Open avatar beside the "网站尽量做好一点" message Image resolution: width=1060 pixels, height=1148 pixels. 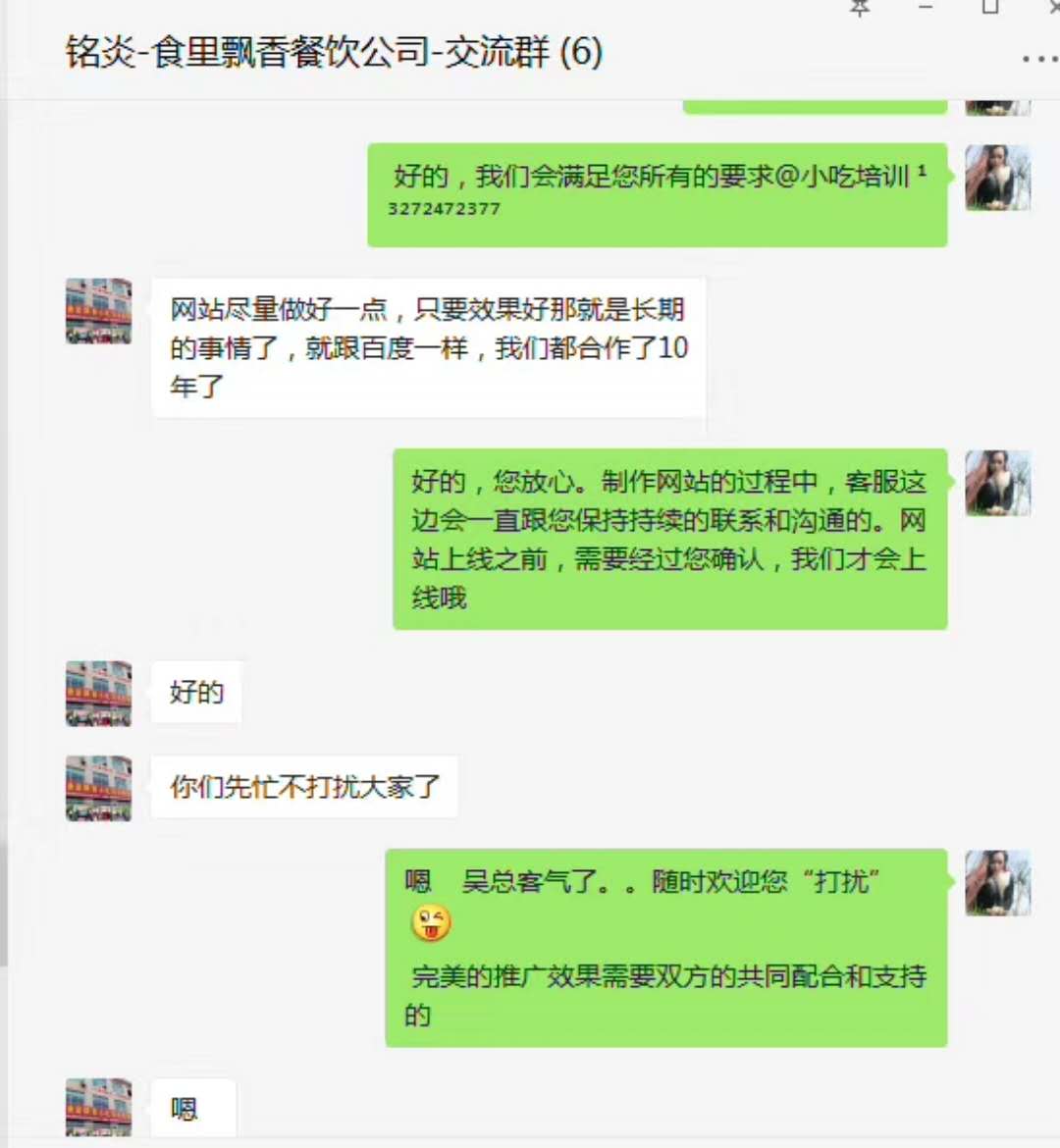(x=98, y=311)
